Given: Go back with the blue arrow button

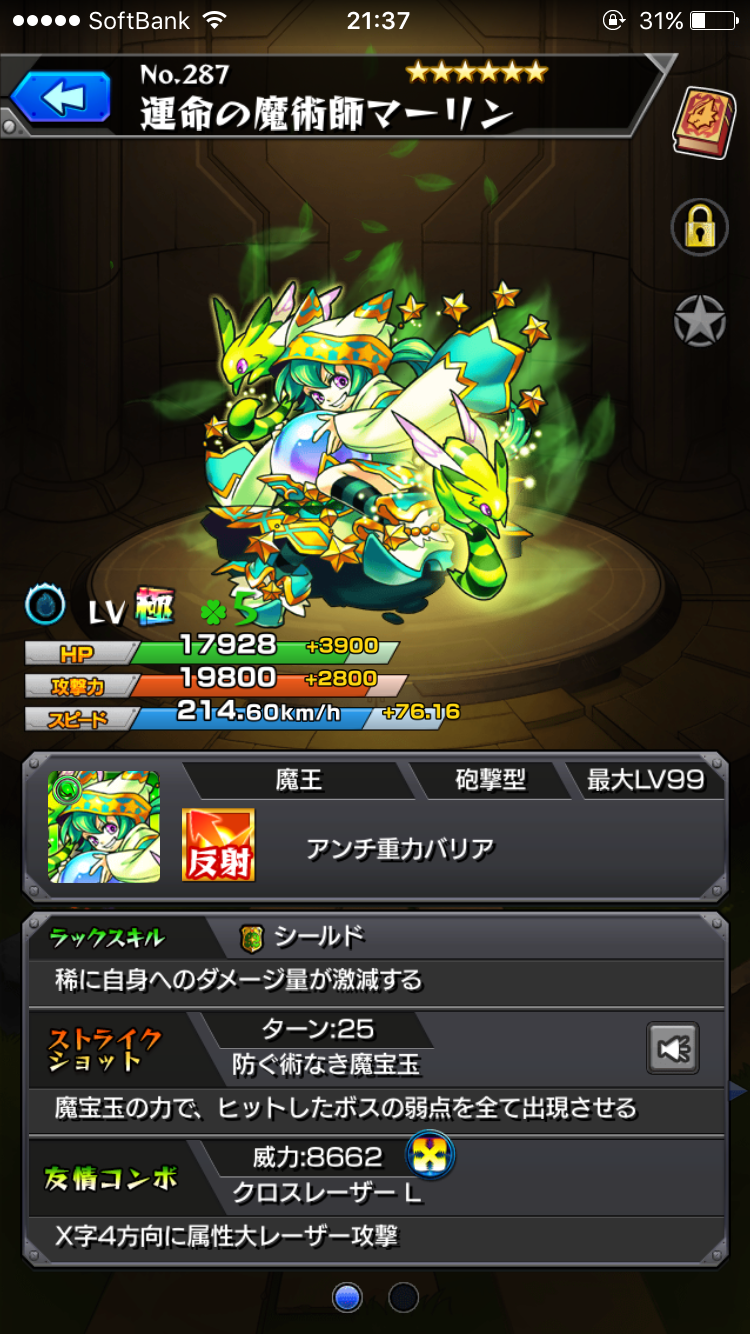Looking at the screenshot, I should (x=62, y=99).
